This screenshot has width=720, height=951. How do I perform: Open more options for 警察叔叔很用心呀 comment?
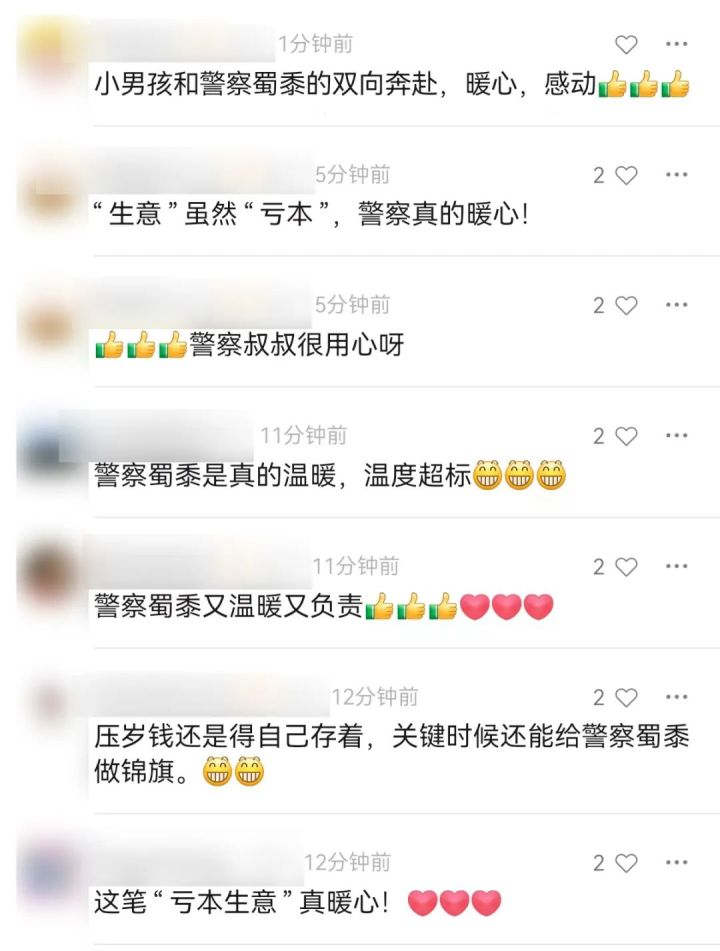(x=677, y=306)
